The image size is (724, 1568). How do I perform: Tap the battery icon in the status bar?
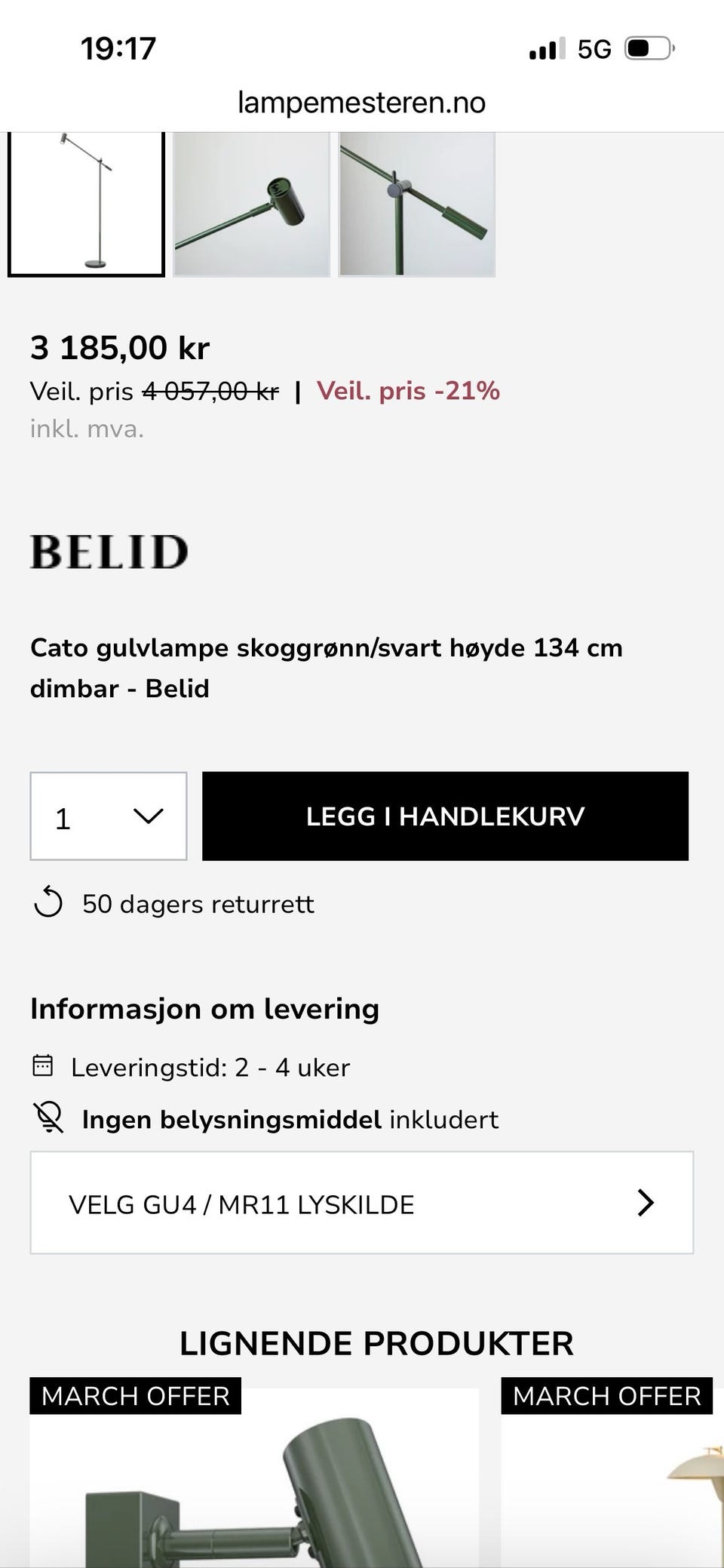(x=645, y=48)
